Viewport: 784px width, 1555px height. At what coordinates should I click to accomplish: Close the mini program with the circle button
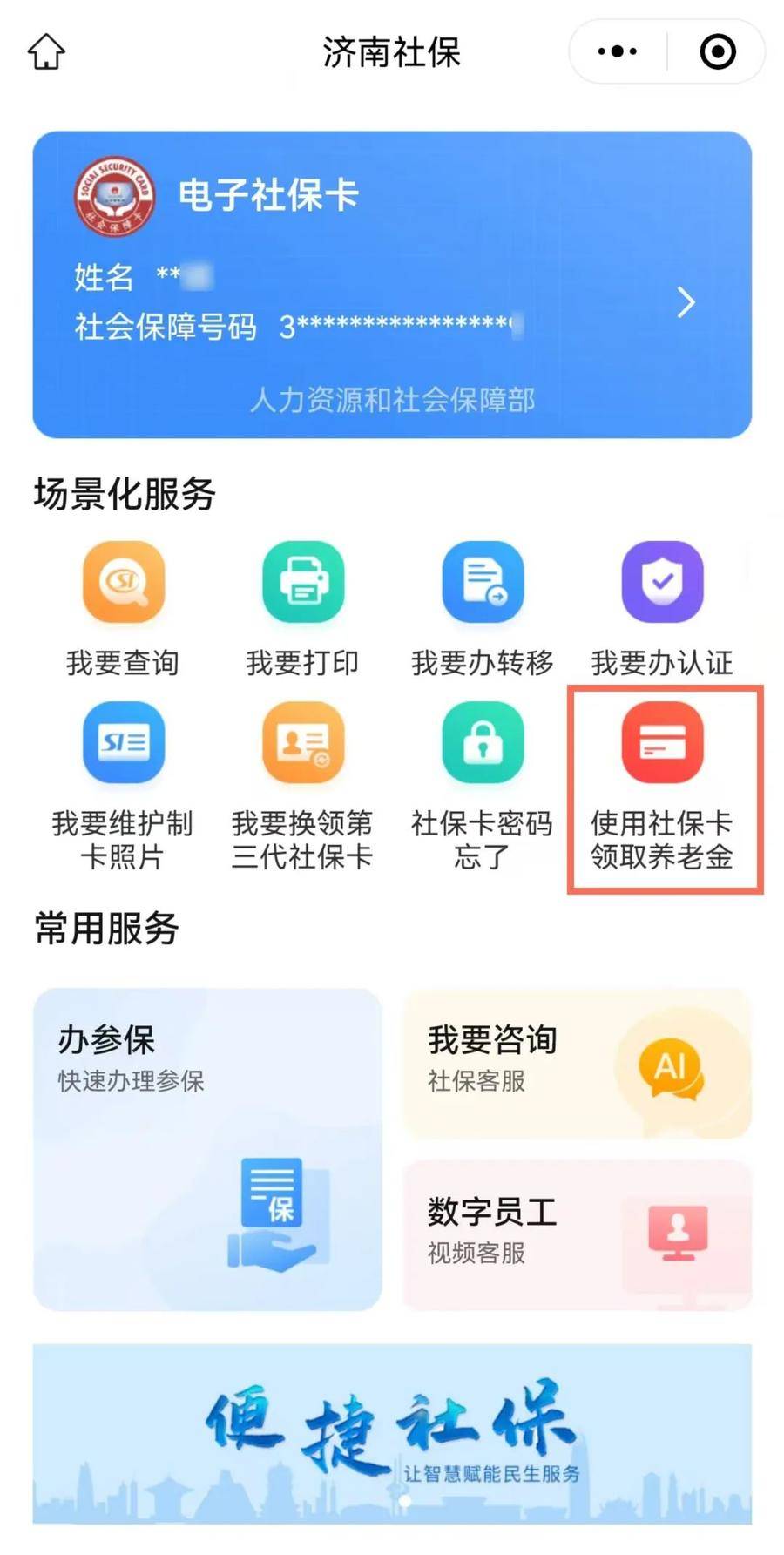tap(717, 51)
